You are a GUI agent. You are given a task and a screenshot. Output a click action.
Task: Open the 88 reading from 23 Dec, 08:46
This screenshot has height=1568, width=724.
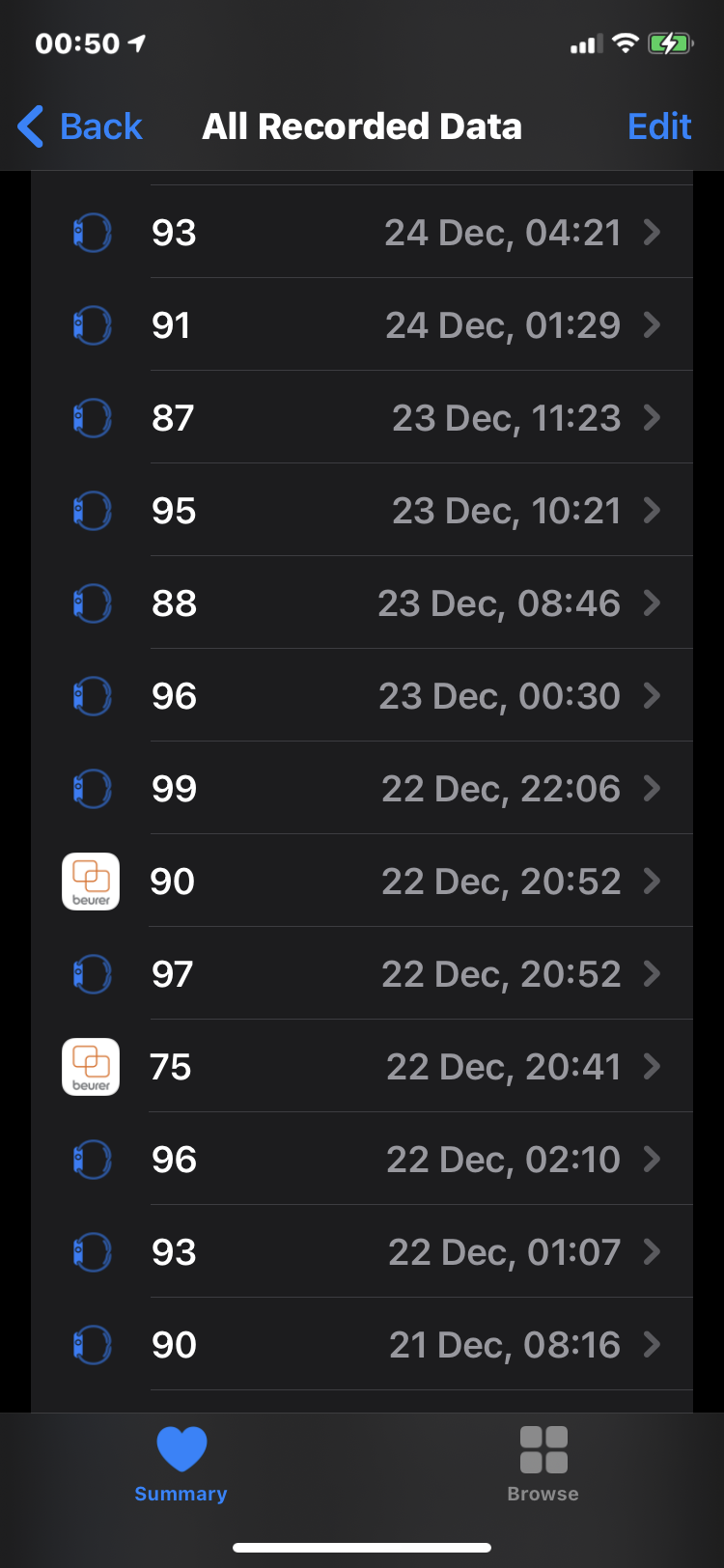(386, 603)
